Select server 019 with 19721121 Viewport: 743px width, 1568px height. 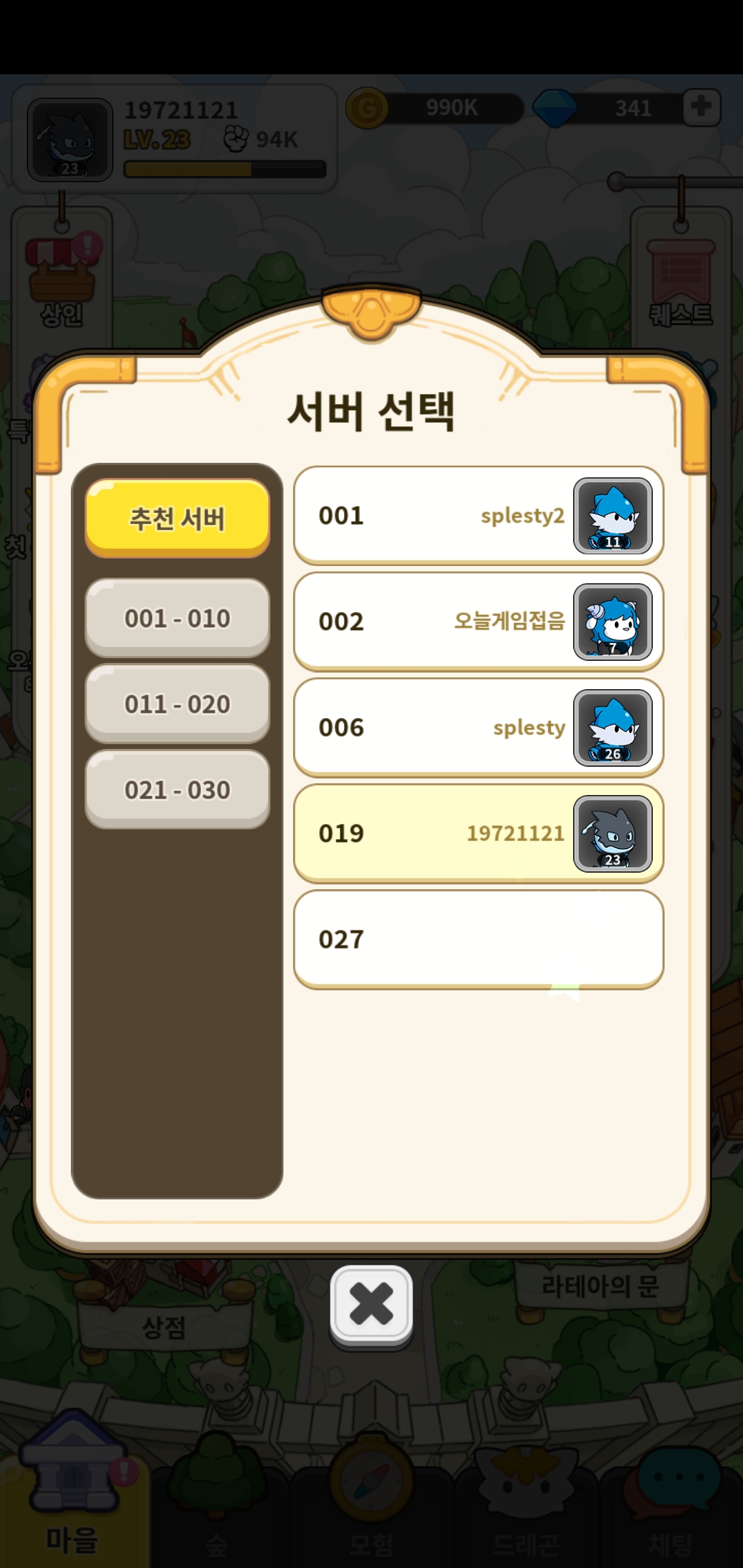tap(478, 834)
